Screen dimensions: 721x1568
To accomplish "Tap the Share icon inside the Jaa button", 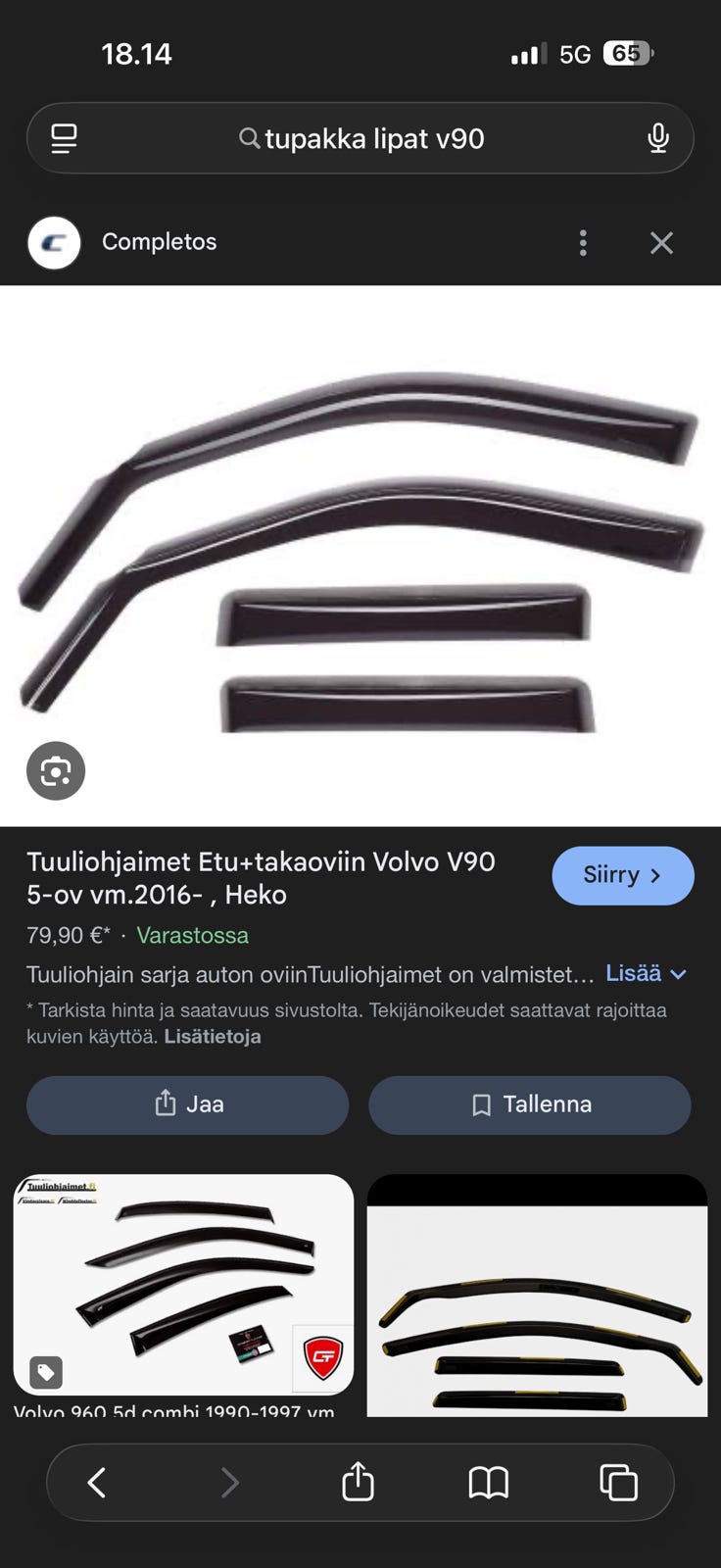I will [164, 1103].
